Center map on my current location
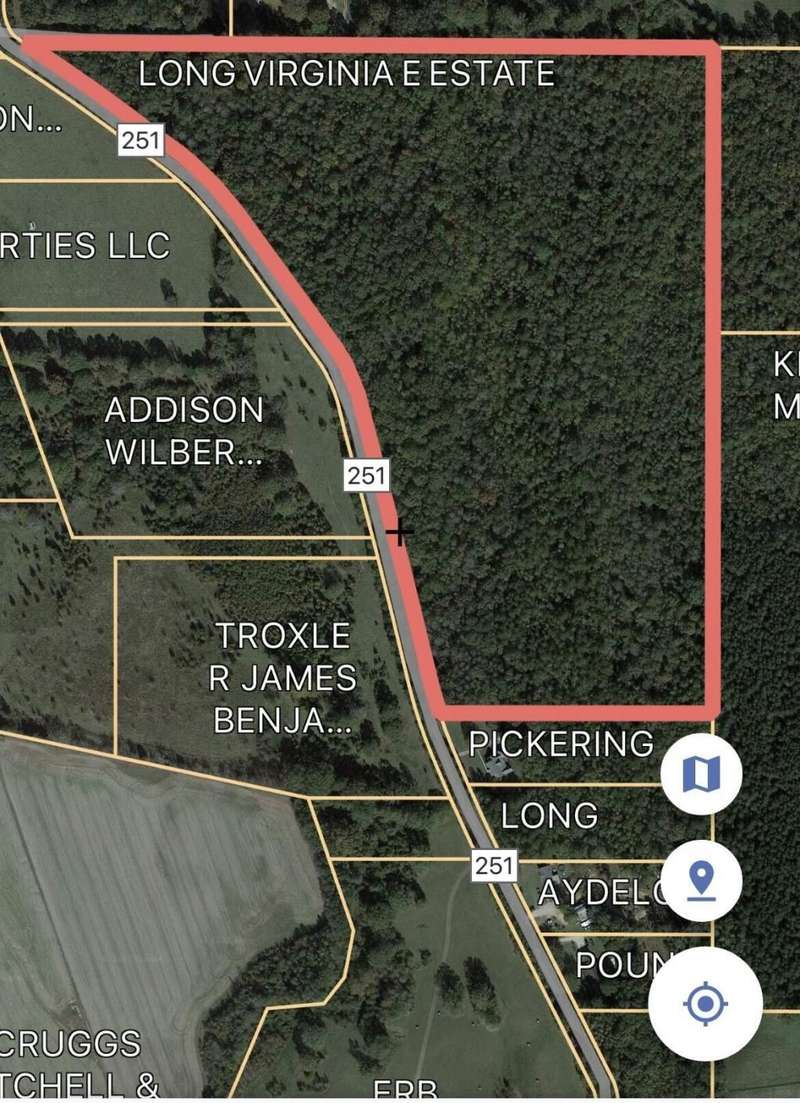The height and width of the screenshot is (1103, 800). pyautogui.click(x=705, y=1003)
